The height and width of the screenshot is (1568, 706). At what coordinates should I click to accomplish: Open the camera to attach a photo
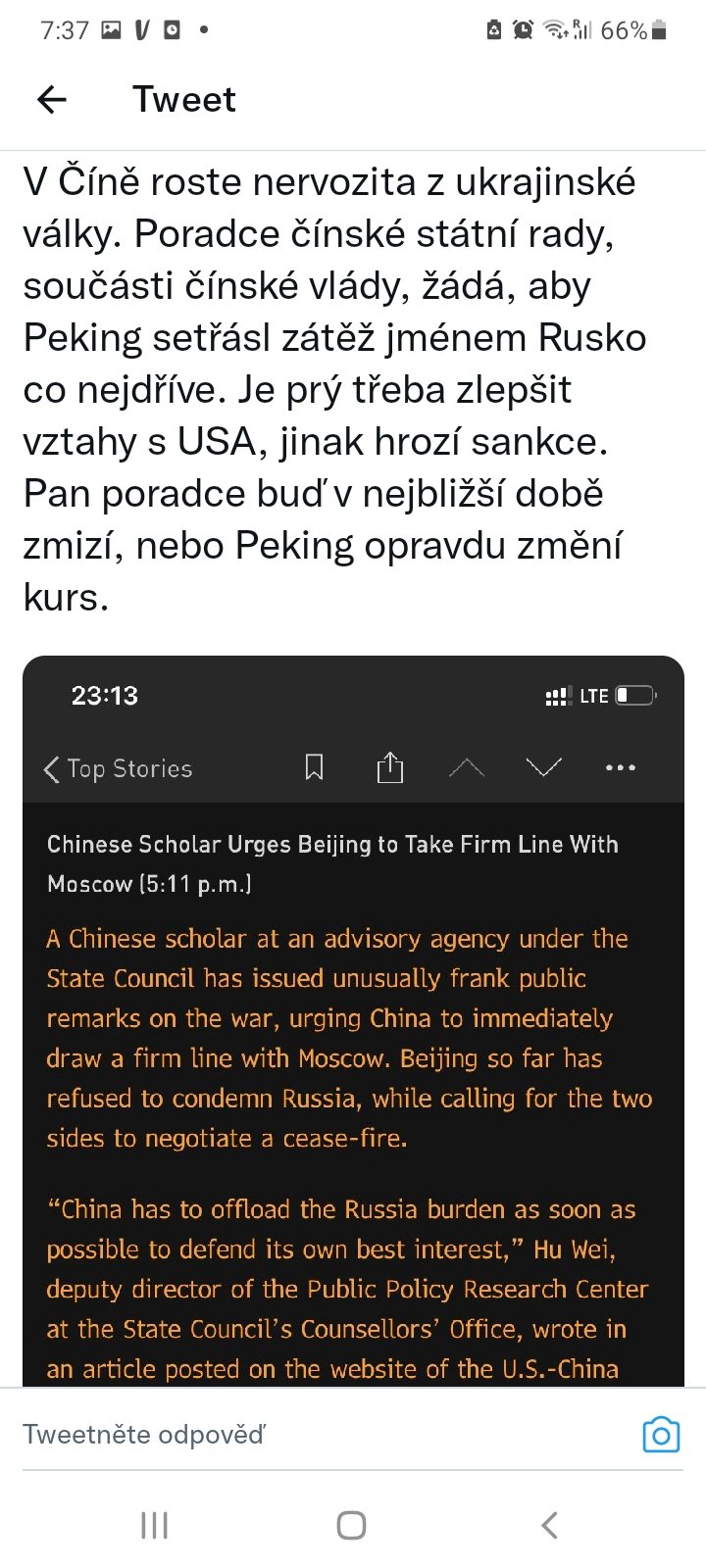coord(661,1435)
